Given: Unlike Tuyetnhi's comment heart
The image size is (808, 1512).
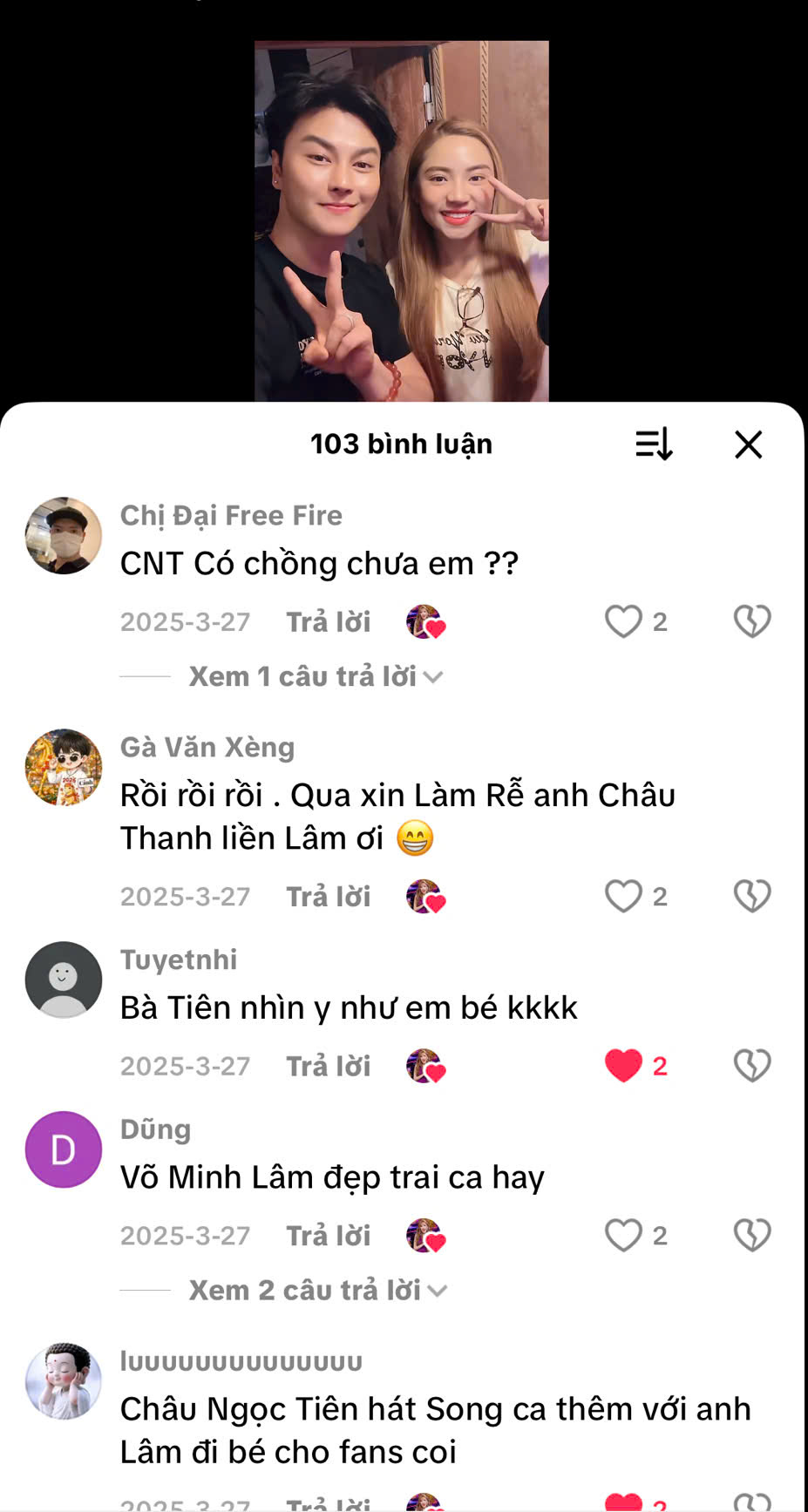Looking at the screenshot, I should pos(625,1064).
